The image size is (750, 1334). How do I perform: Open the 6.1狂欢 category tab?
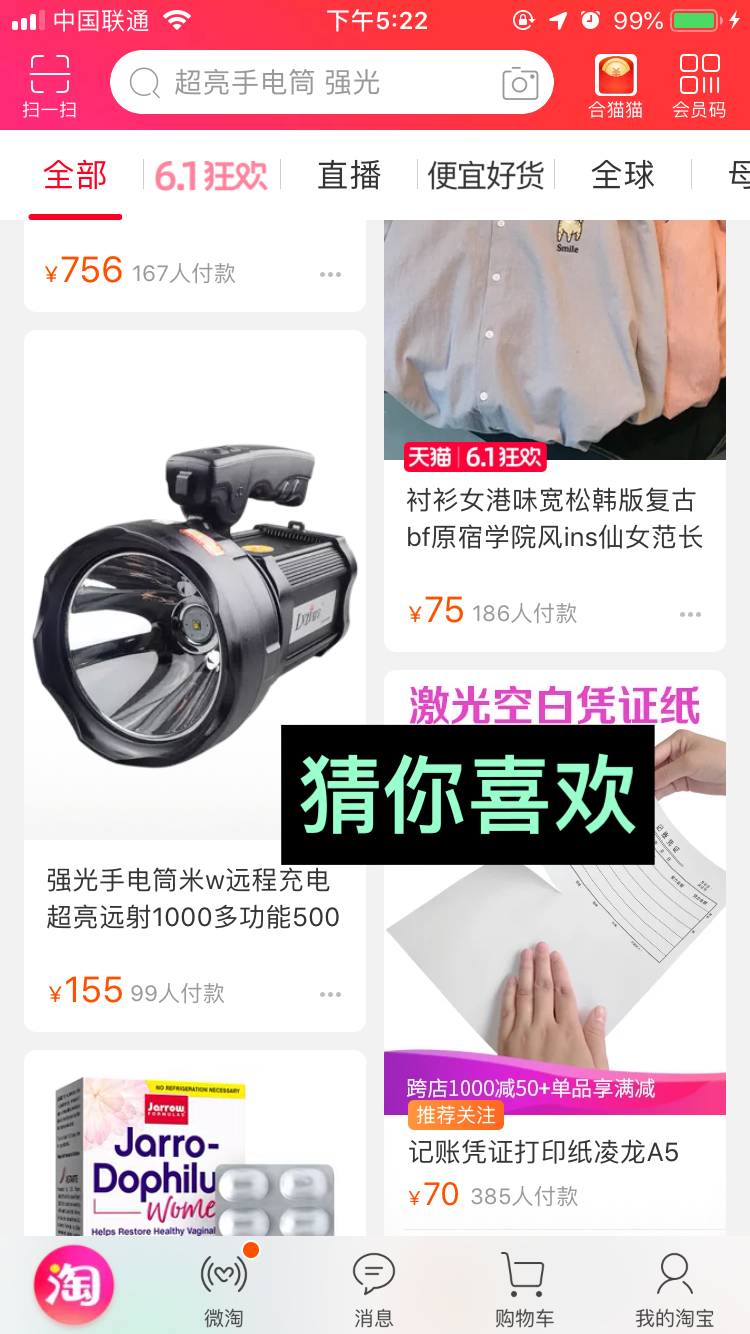coord(210,174)
